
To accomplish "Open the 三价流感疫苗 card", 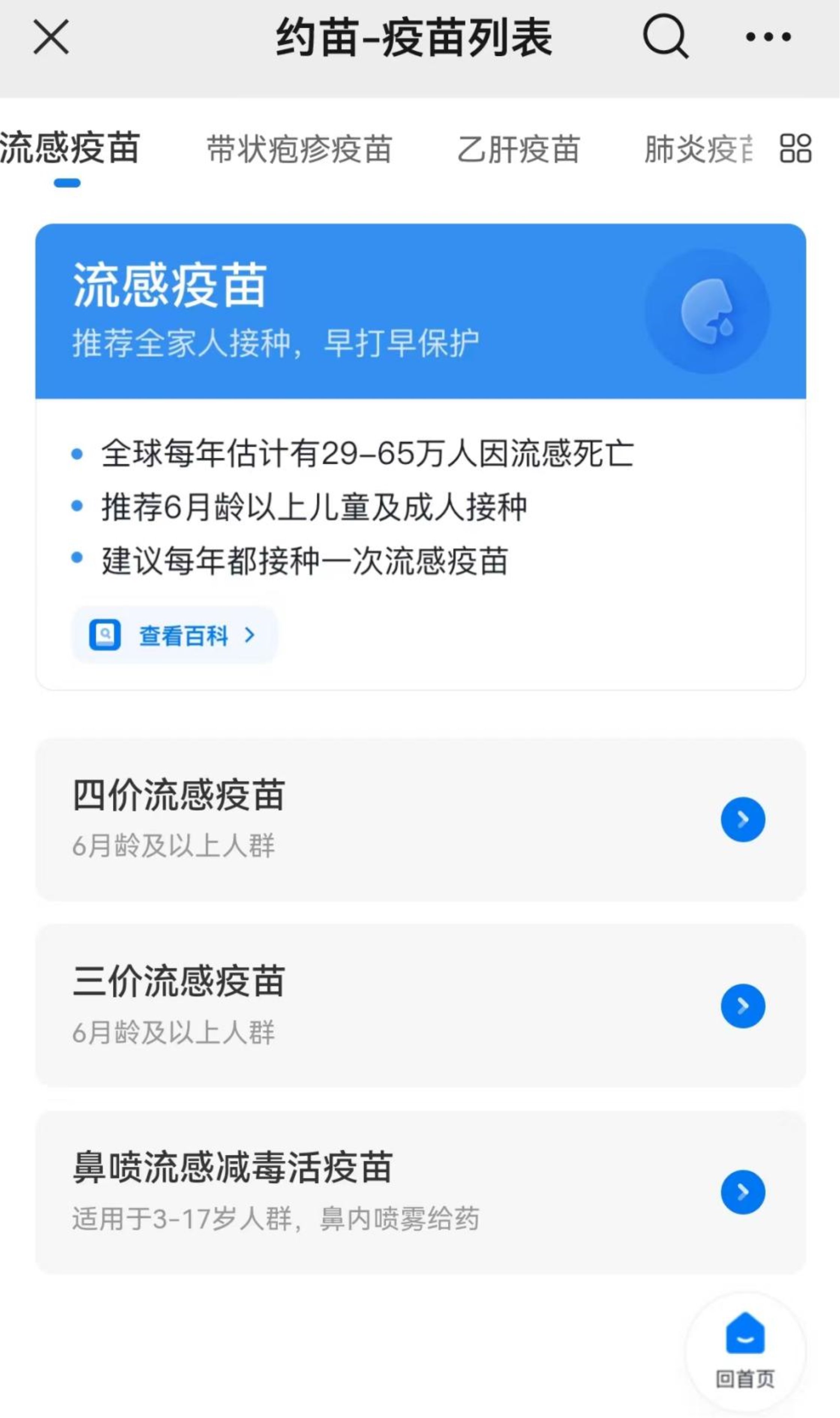I will pyautogui.click(x=420, y=1006).
